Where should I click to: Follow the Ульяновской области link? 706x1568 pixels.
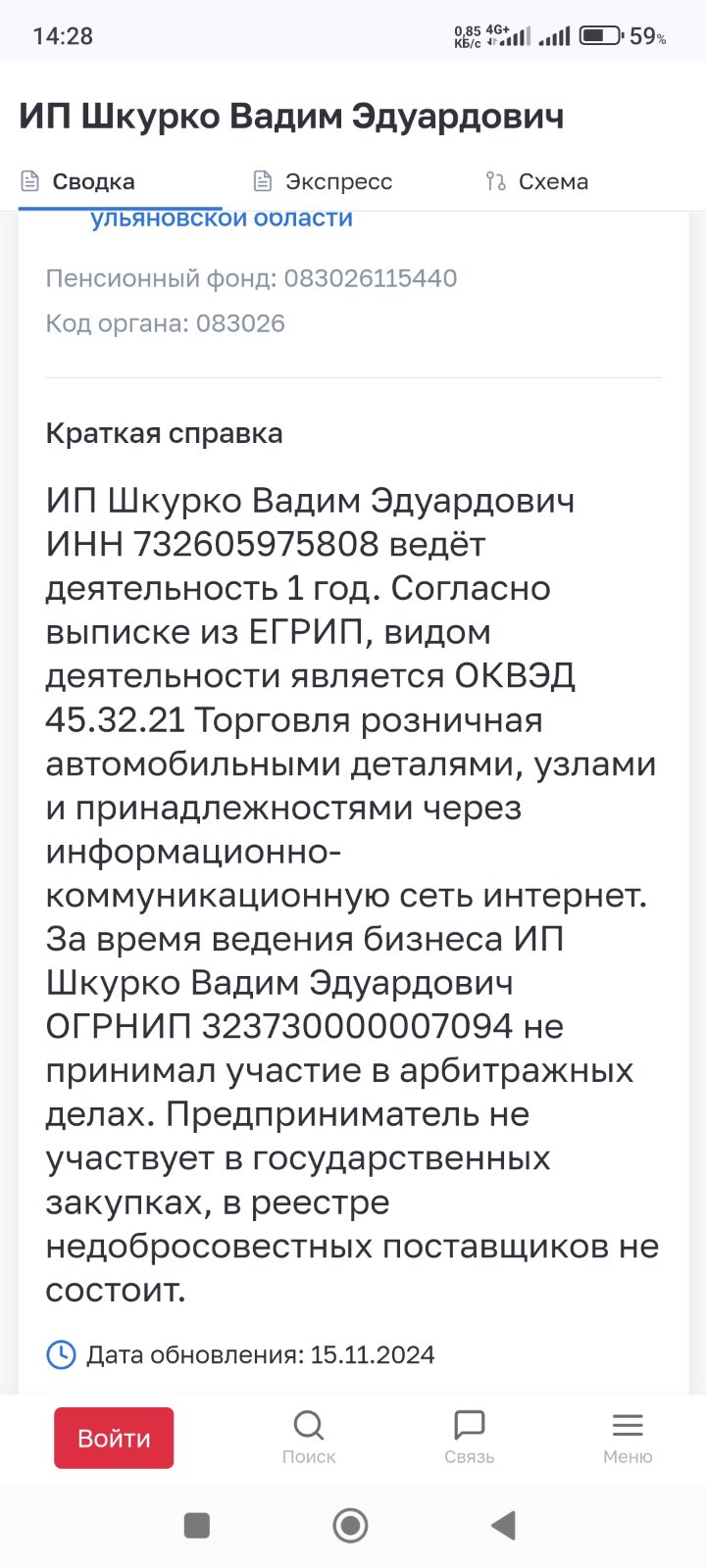tap(222, 219)
